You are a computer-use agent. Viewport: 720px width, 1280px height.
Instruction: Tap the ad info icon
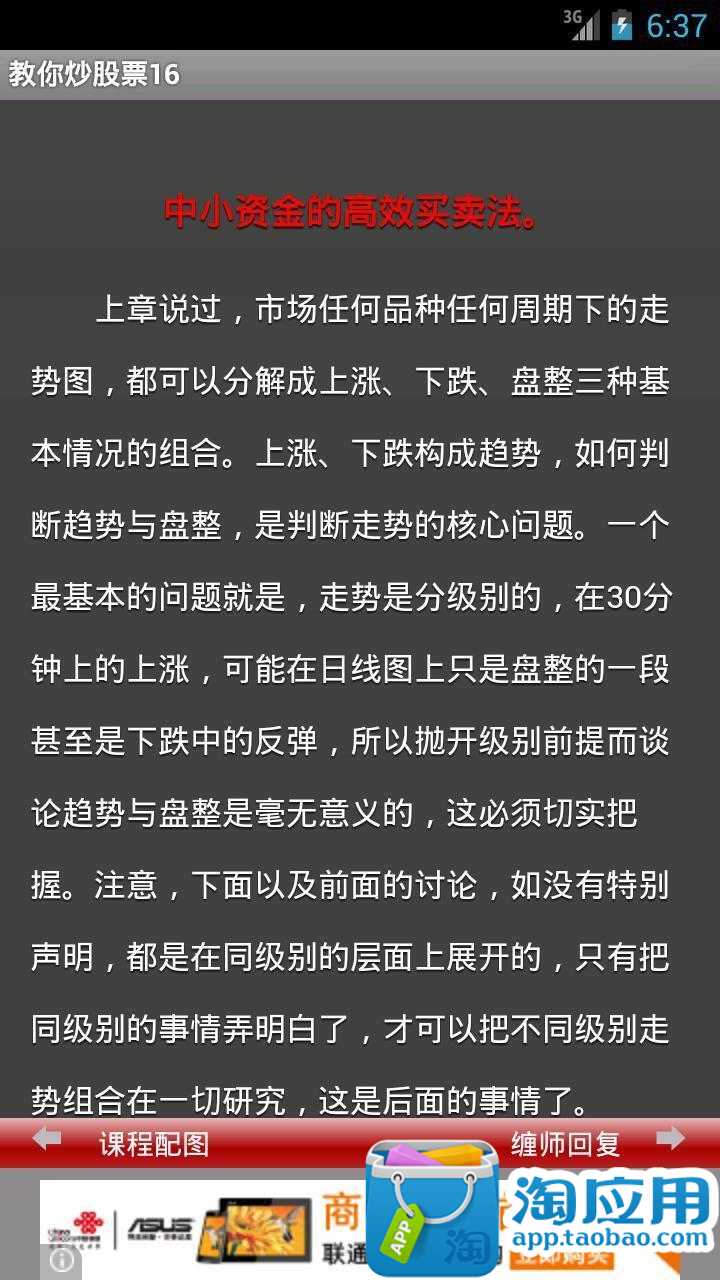point(61,1261)
